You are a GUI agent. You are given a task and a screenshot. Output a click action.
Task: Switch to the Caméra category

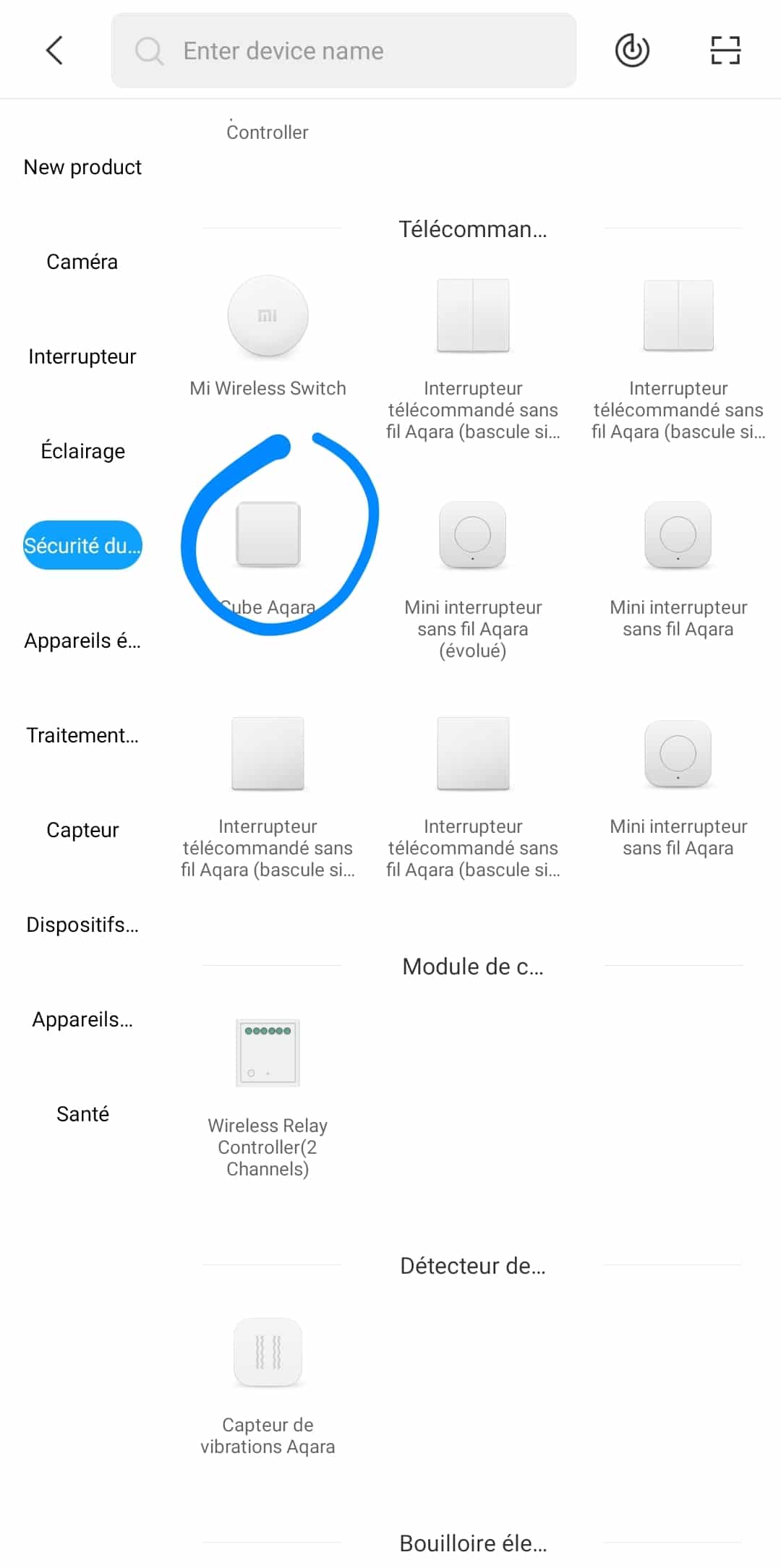coord(82,262)
